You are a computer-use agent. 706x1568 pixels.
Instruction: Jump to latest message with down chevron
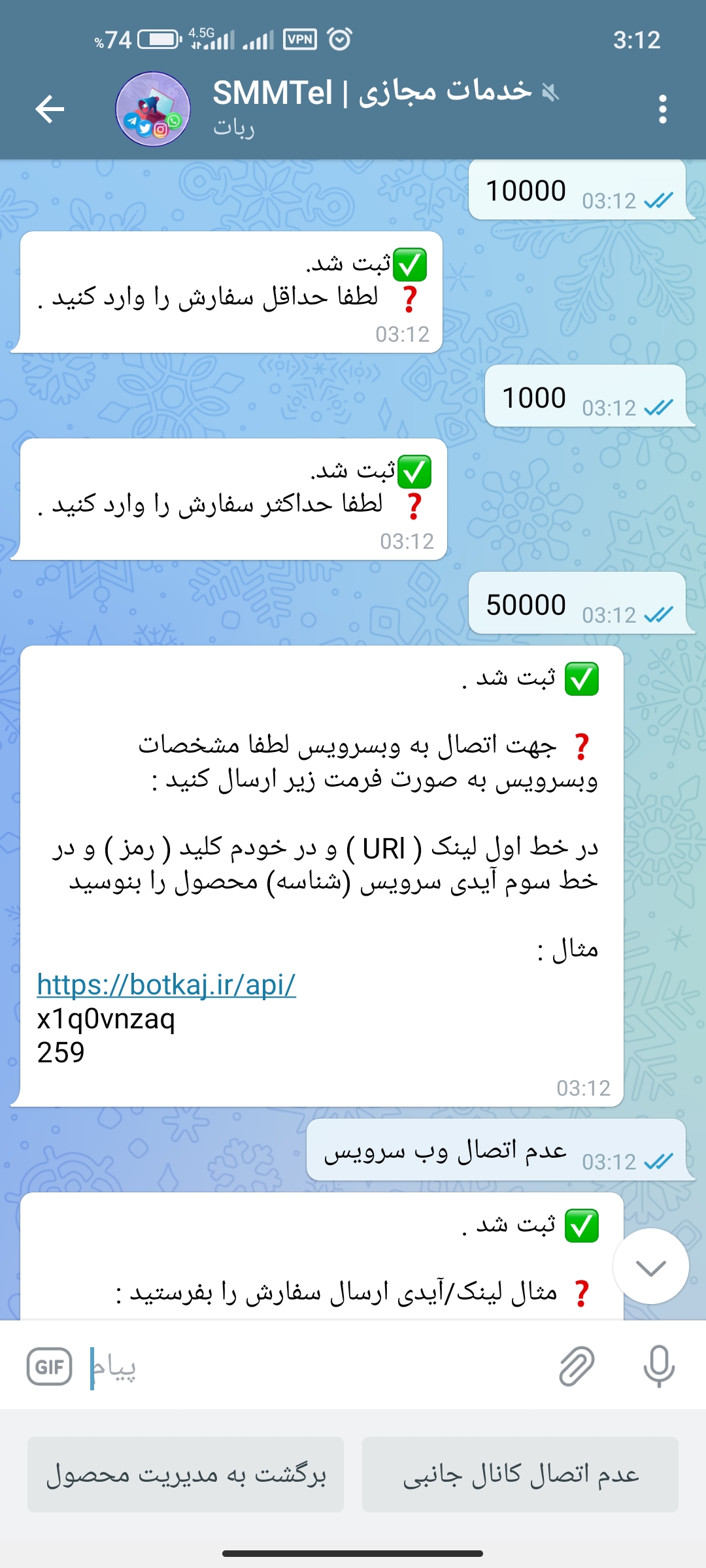pyautogui.click(x=650, y=1267)
